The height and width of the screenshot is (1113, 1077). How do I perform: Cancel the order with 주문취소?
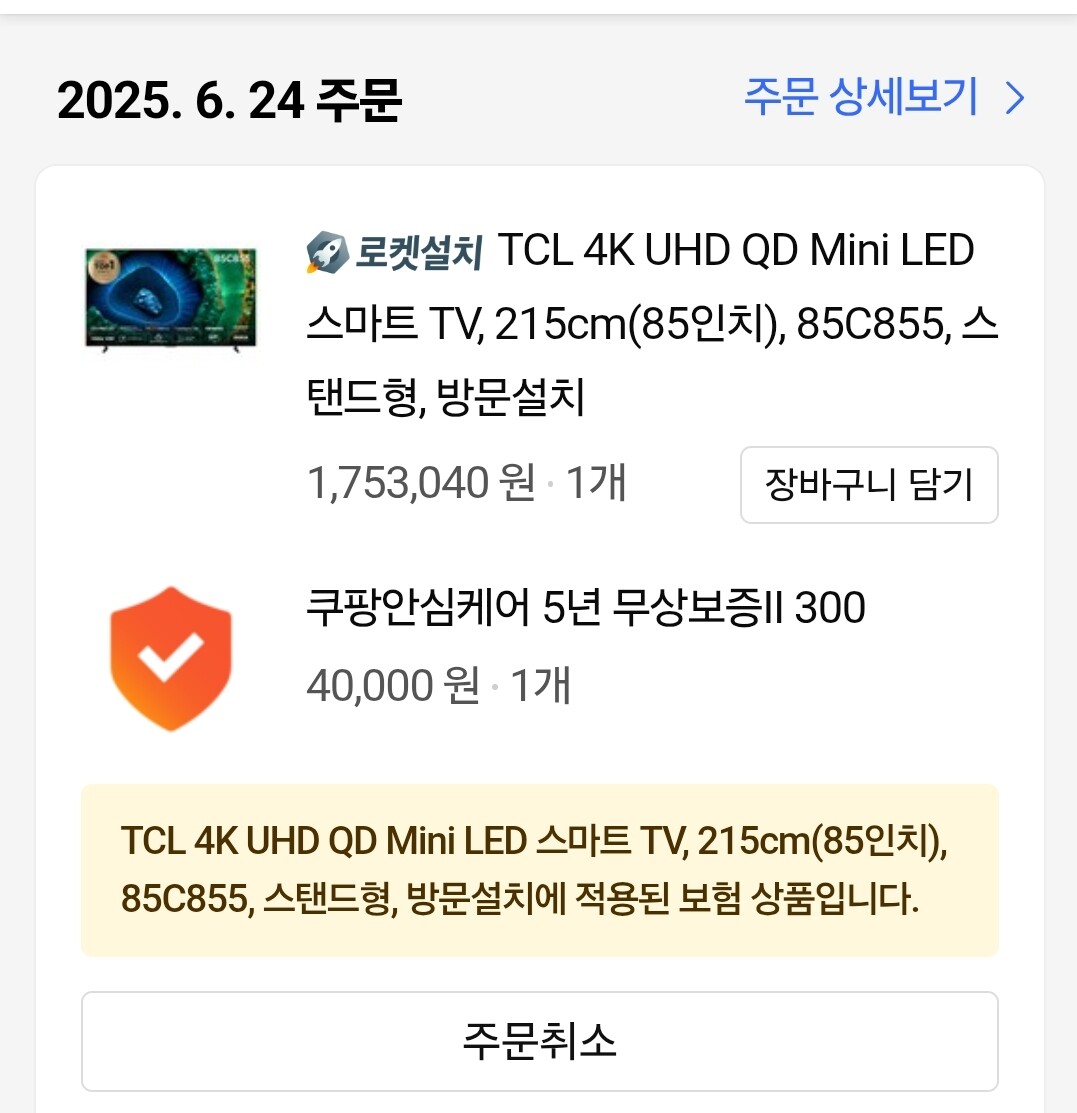[539, 1041]
